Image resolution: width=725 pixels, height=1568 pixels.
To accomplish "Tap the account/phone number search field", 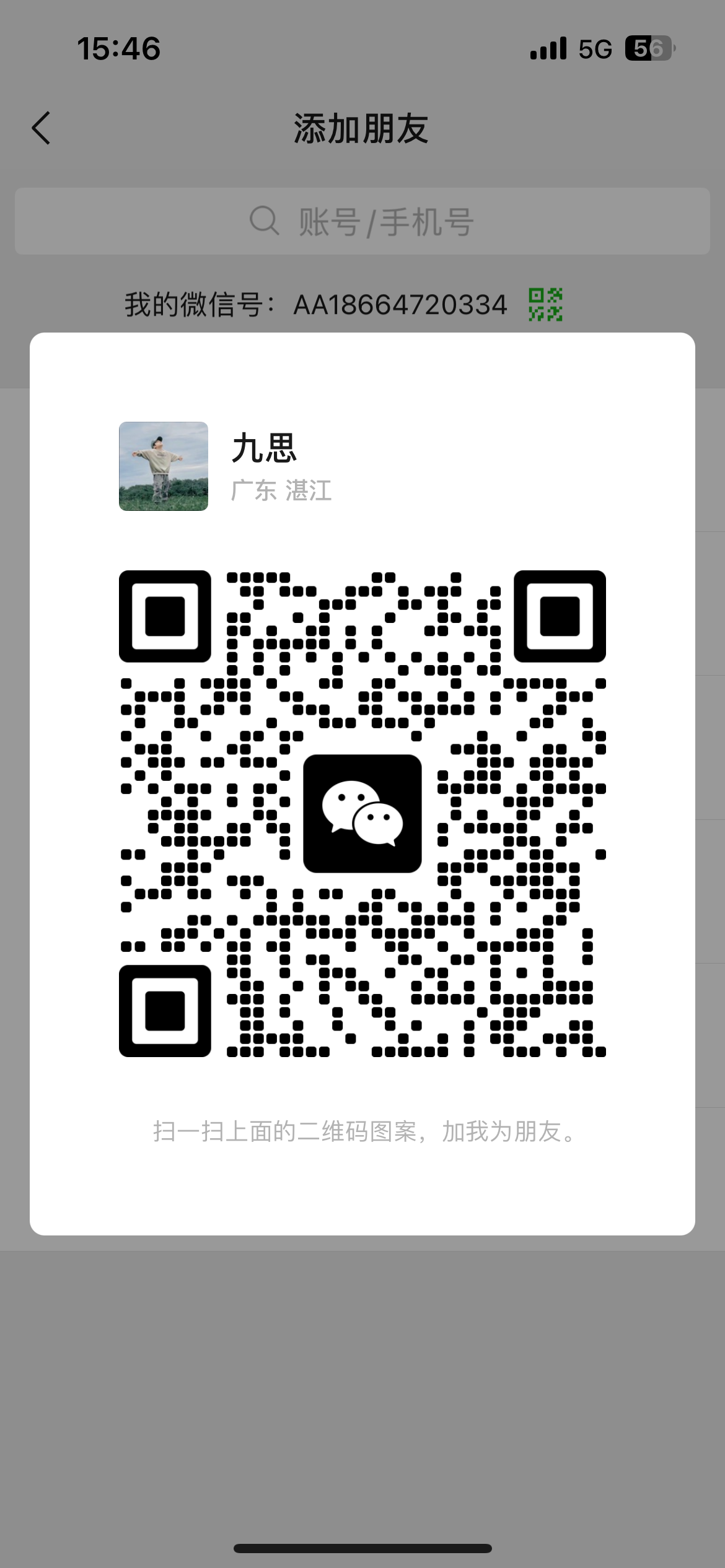I will (x=362, y=221).
